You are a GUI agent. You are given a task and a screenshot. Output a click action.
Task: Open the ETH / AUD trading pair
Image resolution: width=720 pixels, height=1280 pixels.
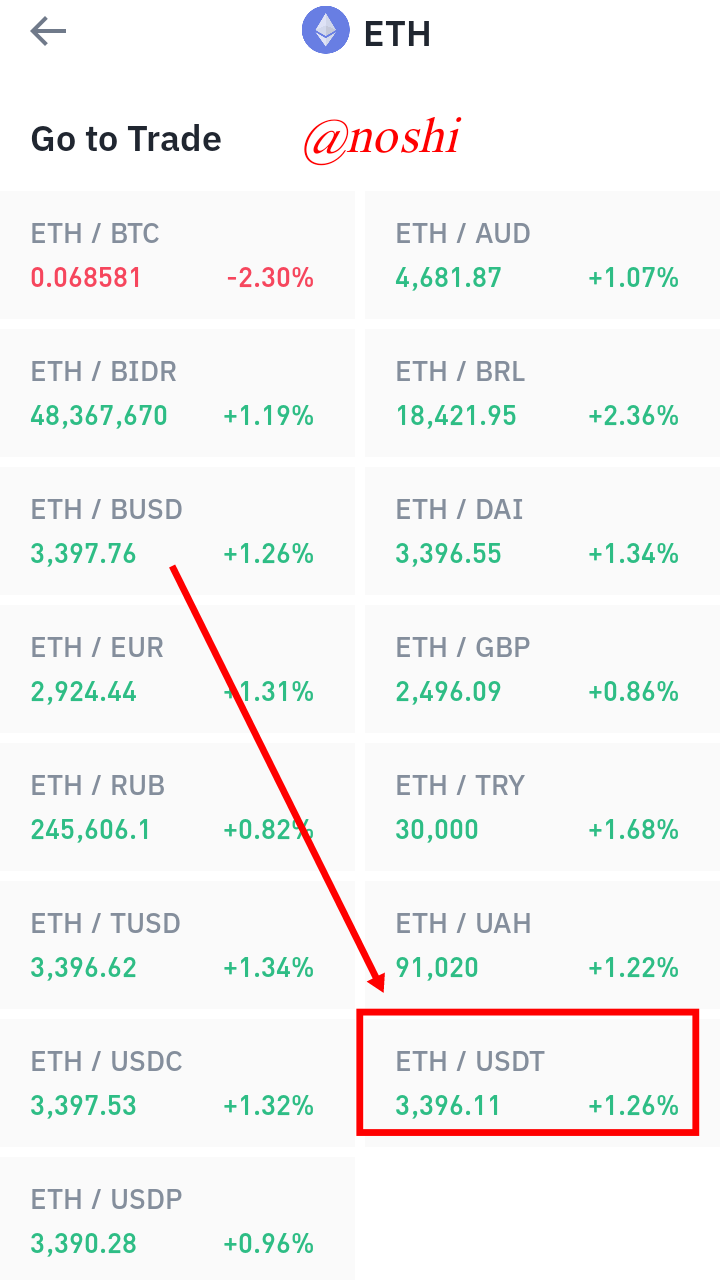(542, 256)
